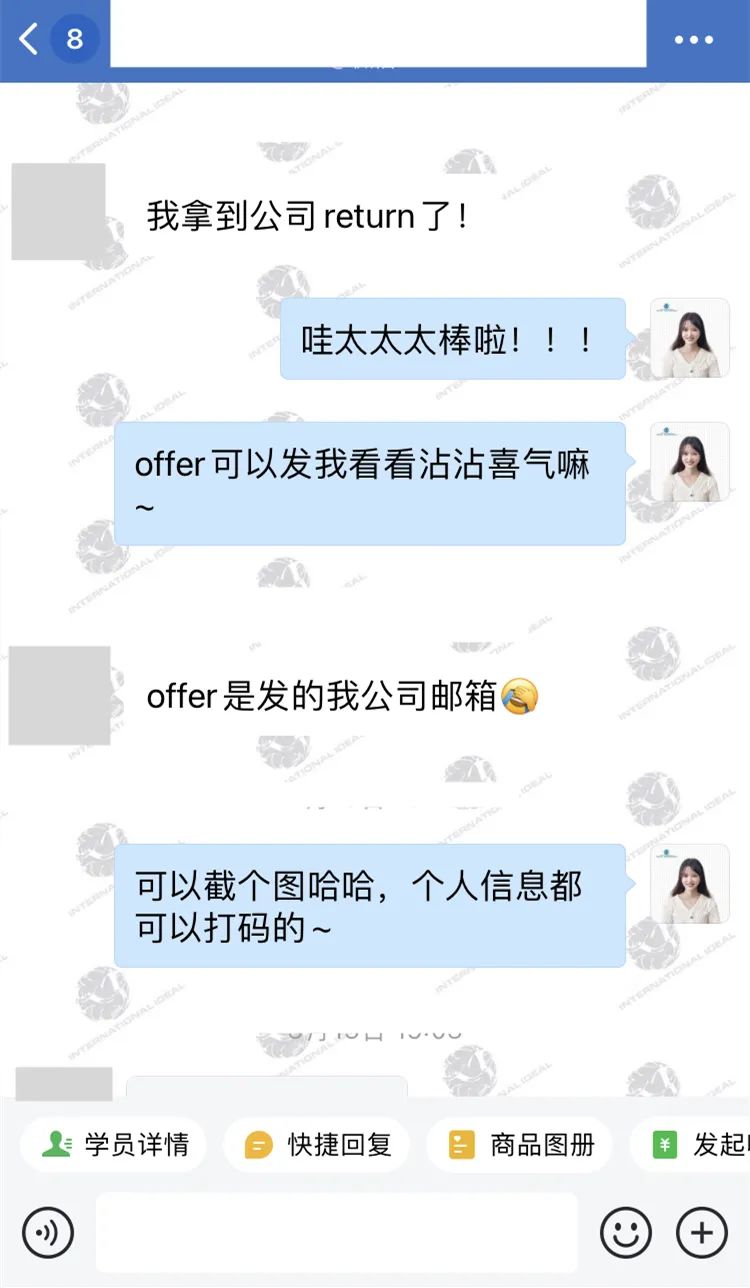The height and width of the screenshot is (1288, 750).
Task: Open 快捷回复 quick replies
Action: 317,1144
